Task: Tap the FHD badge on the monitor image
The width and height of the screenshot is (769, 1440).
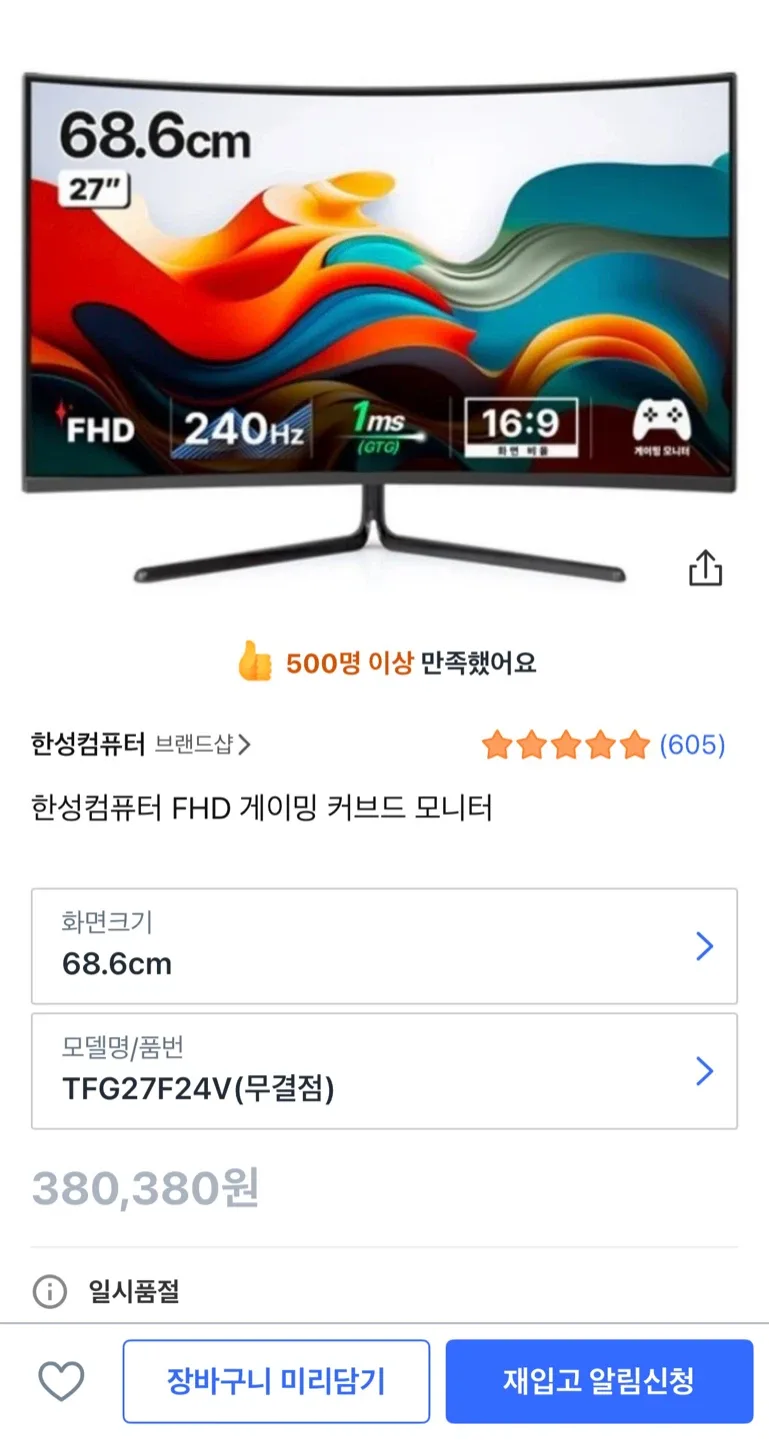Action: 101,430
